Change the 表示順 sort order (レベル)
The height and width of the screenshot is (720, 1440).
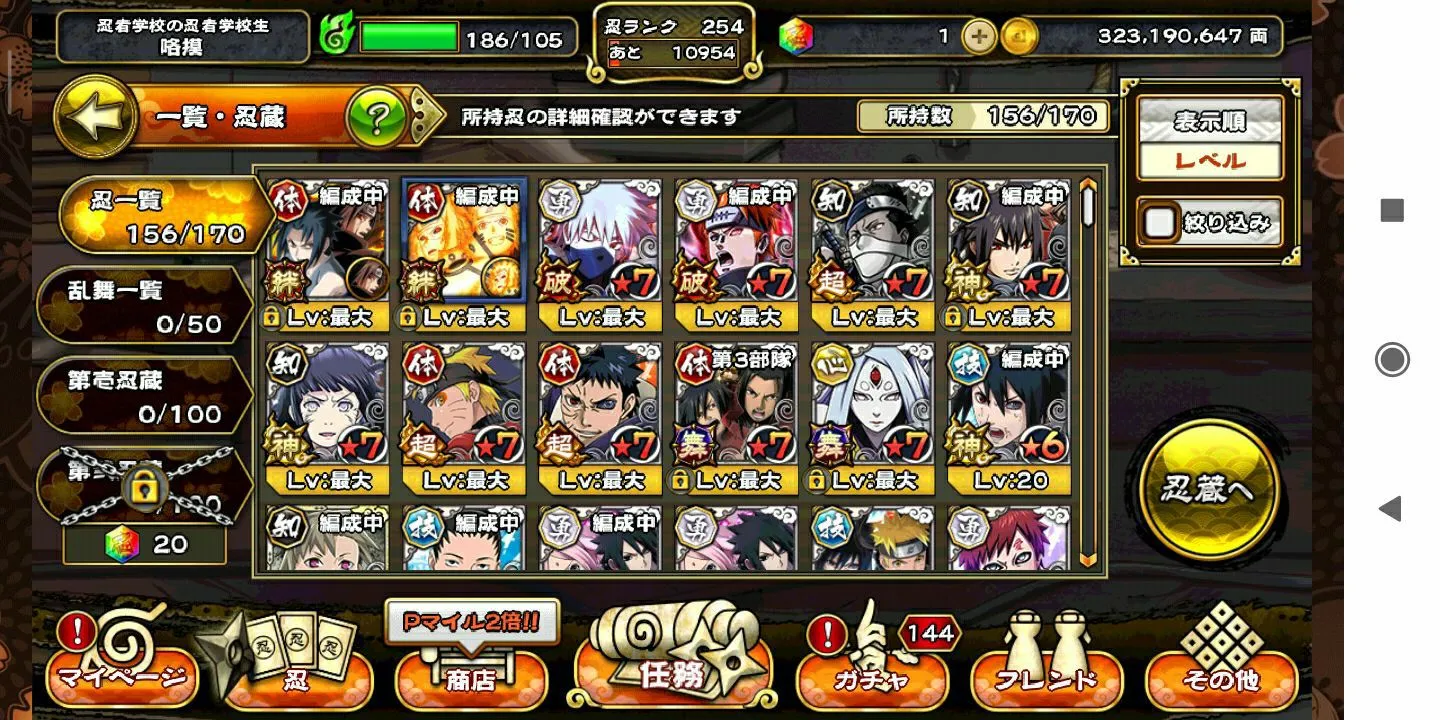[1211, 160]
